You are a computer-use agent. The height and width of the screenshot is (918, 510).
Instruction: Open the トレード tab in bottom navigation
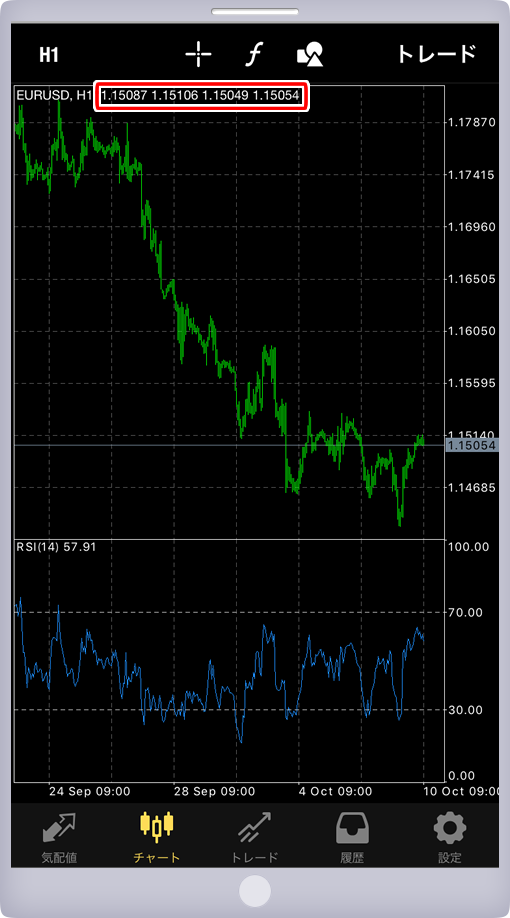pyautogui.click(x=255, y=838)
